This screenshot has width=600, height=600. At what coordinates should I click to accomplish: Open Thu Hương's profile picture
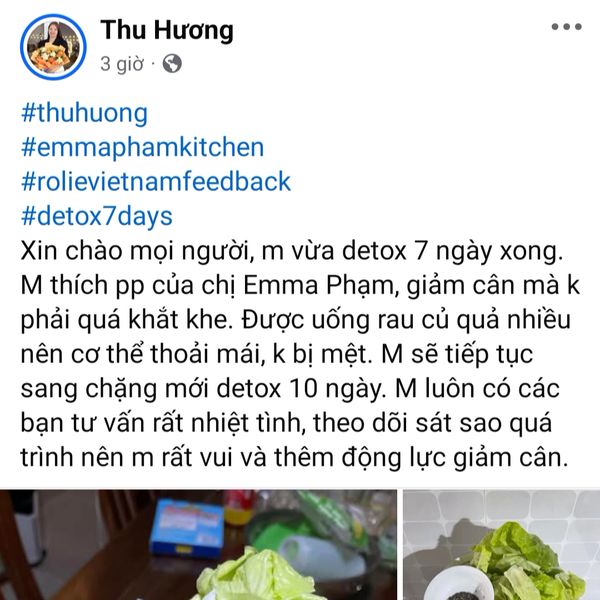pyautogui.click(x=52, y=47)
